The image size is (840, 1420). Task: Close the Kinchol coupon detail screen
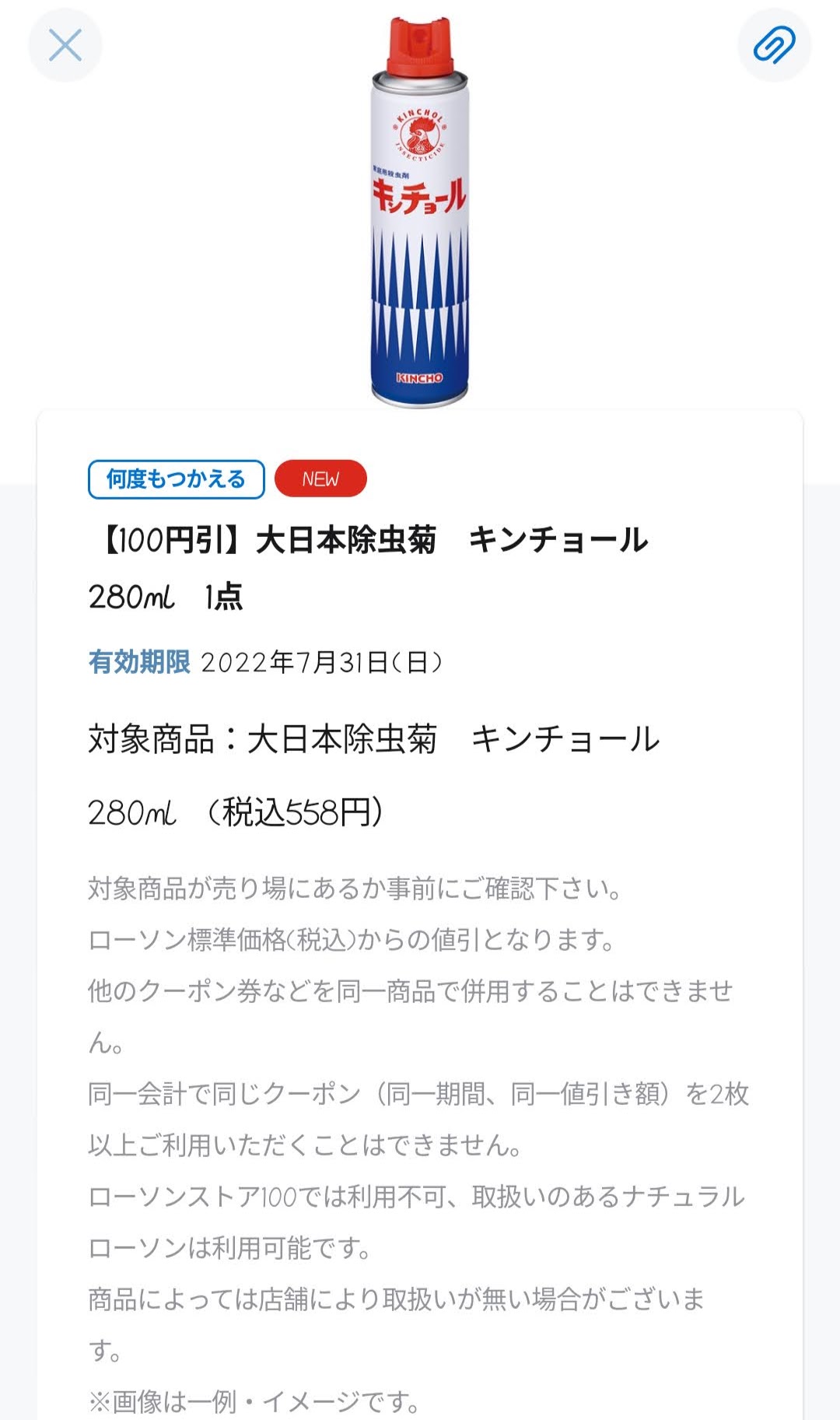point(65,45)
